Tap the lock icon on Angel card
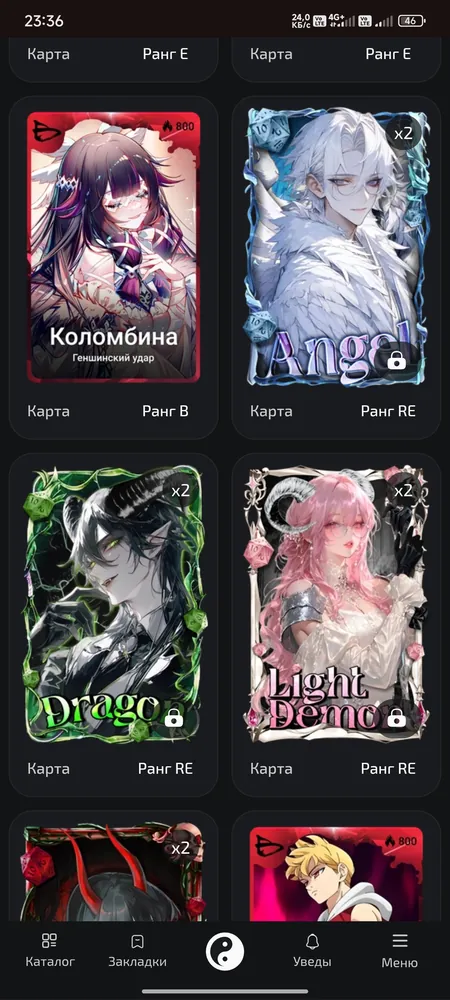Viewport: 450px width, 1000px height. [396, 362]
